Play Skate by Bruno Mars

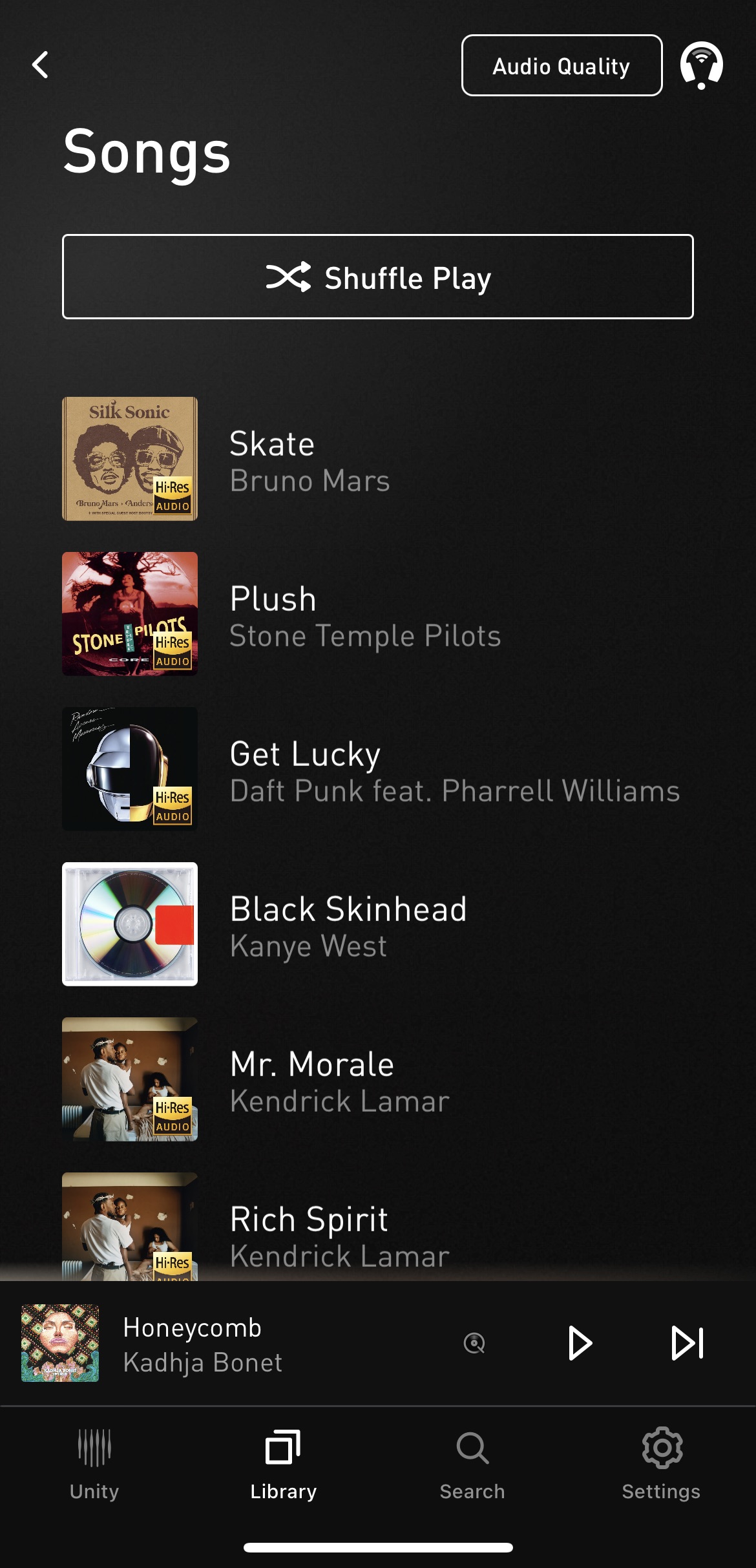click(x=378, y=459)
